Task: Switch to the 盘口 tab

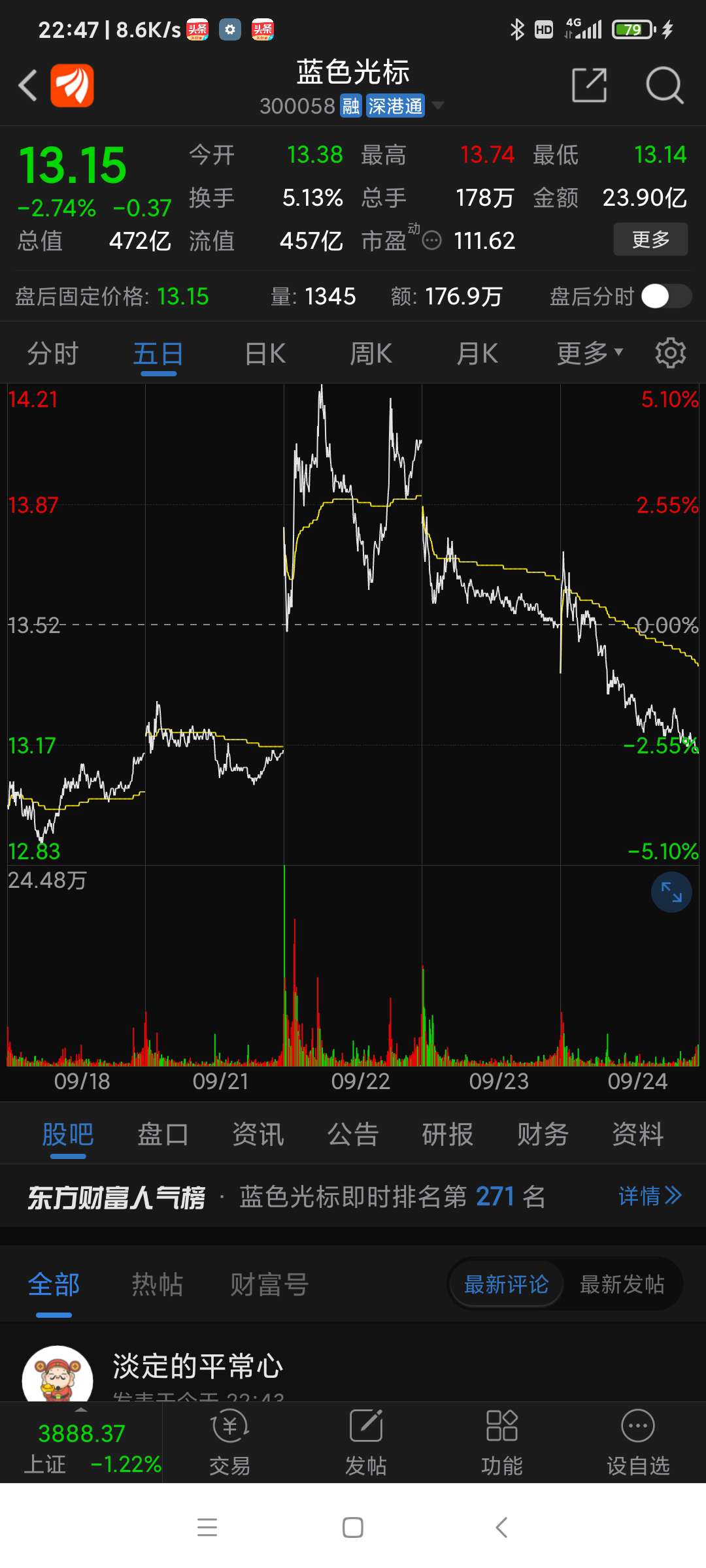Action: pyautogui.click(x=163, y=1134)
